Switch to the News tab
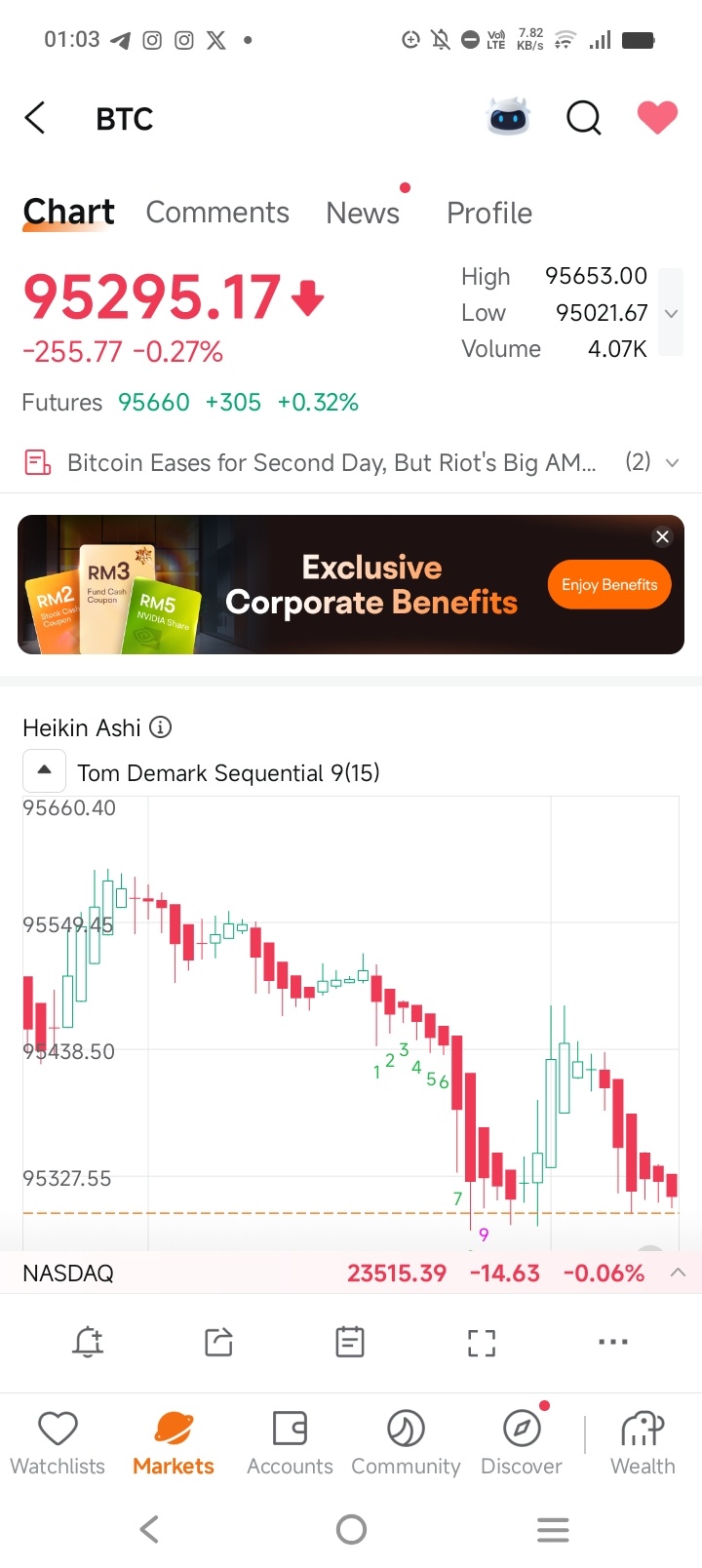The height and width of the screenshot is (1568, 702). tap(363, 213)
